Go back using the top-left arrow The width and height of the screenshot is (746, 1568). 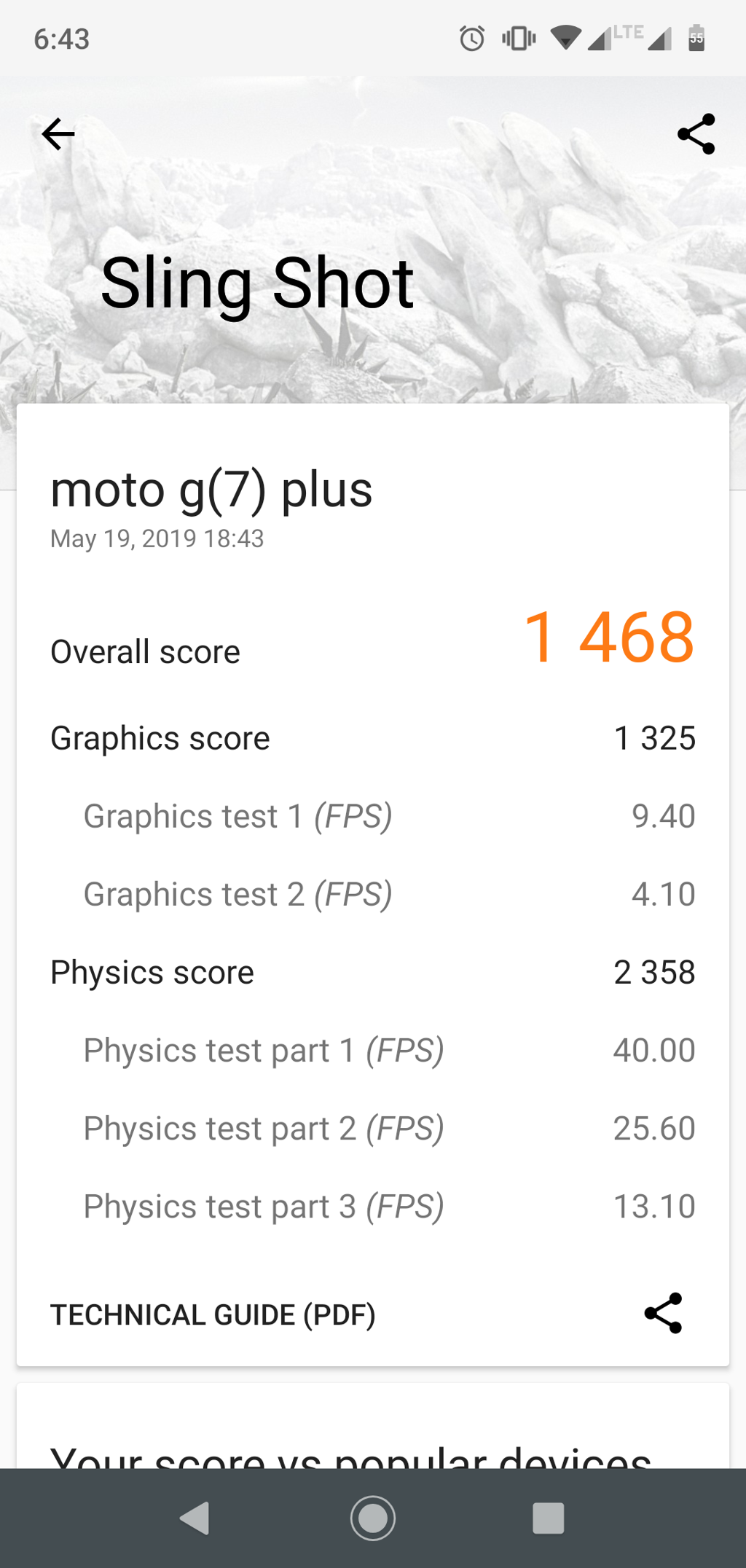tap(58, 134)
